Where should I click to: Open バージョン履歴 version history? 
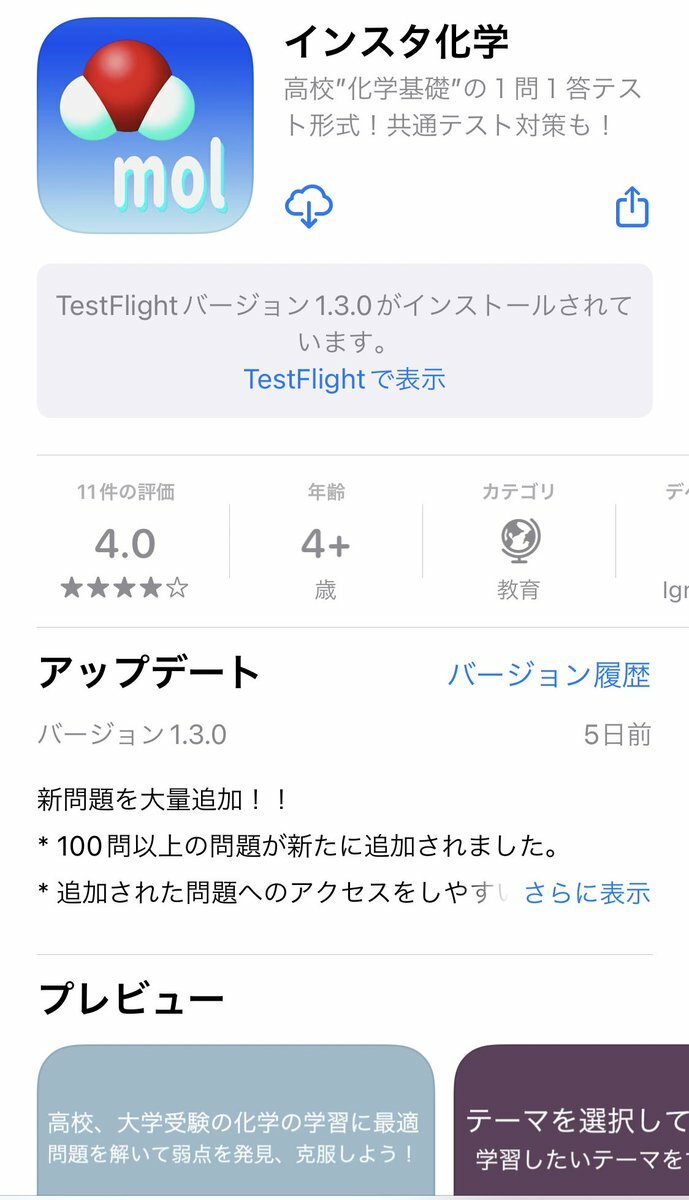[x=548, y=675]
